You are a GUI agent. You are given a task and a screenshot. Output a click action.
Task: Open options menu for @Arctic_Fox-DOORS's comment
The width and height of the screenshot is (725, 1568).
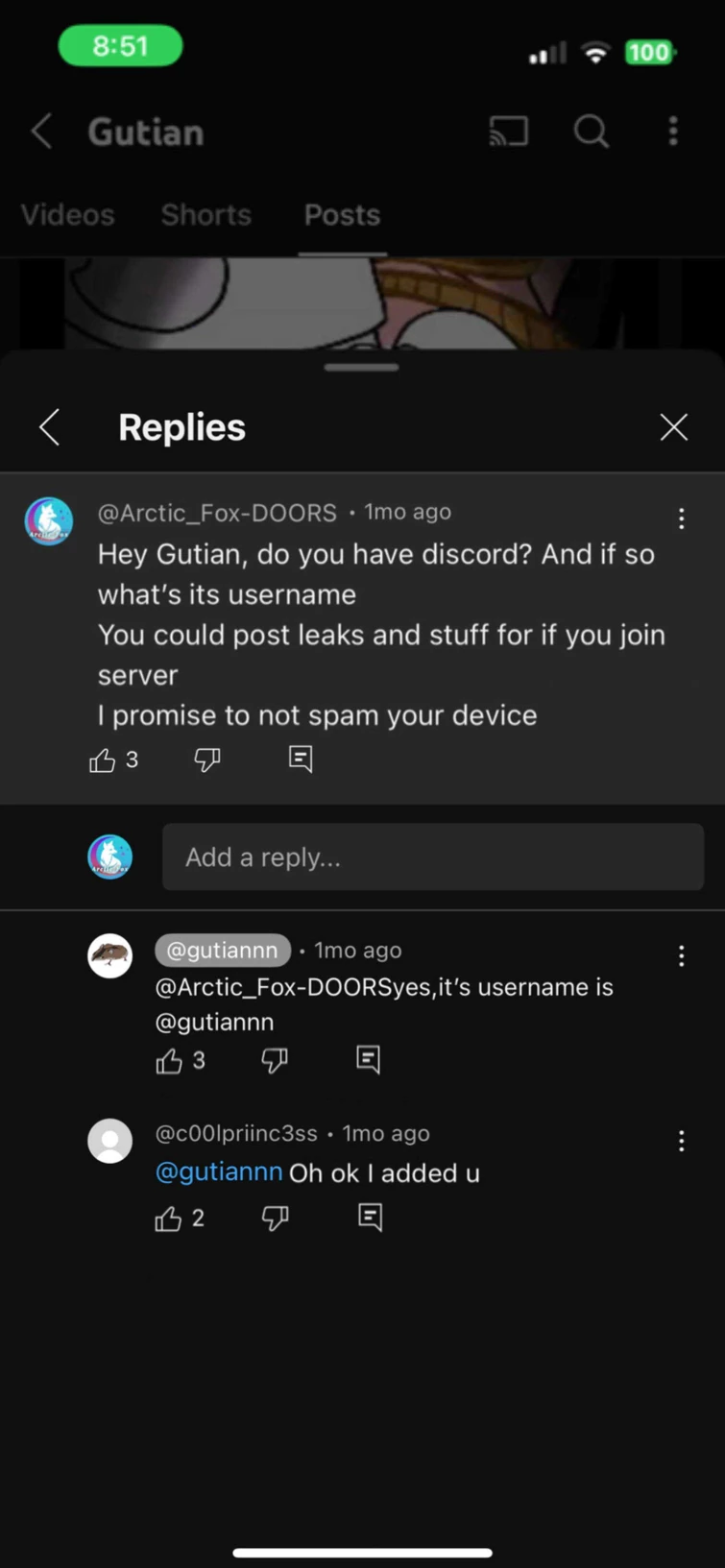coord(681,519)
